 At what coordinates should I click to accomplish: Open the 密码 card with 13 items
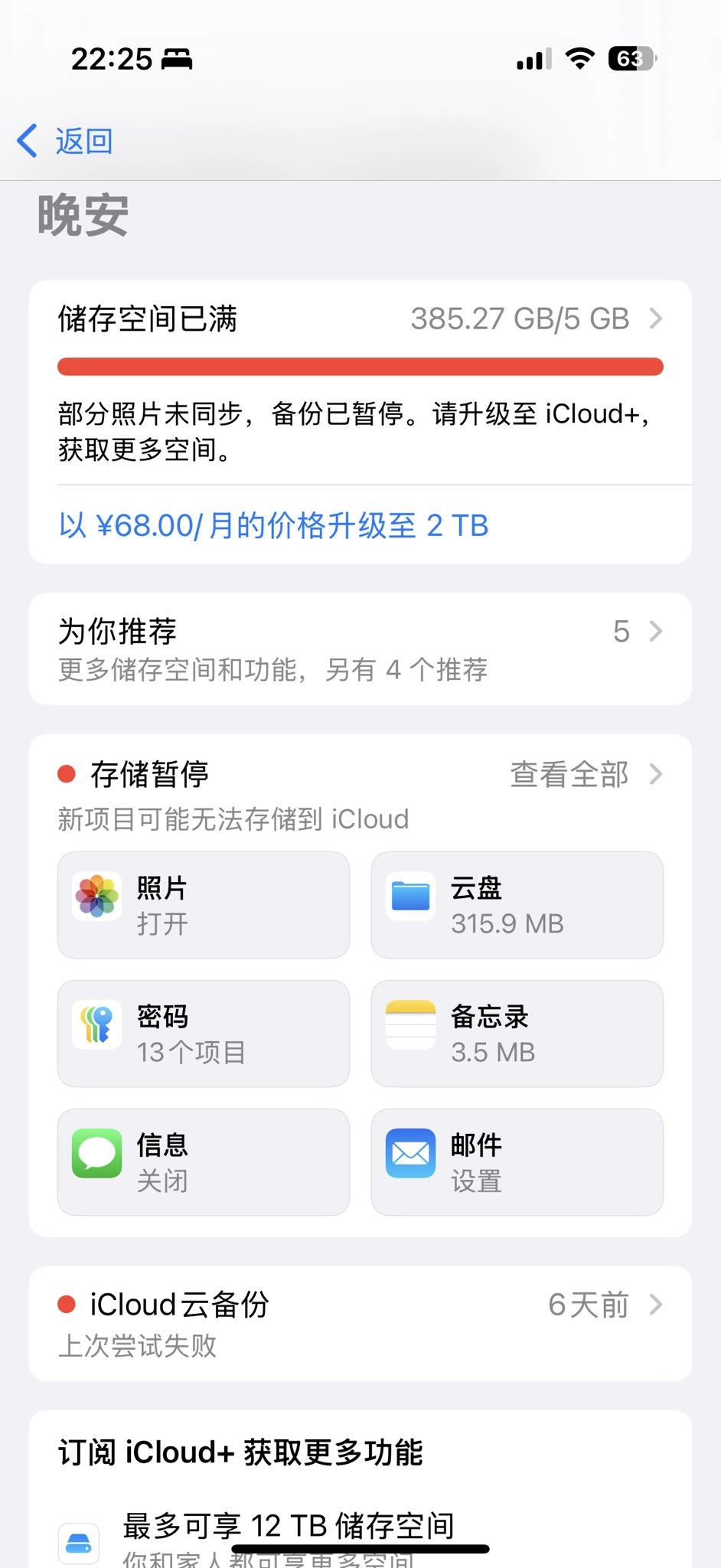(204, 1034)
